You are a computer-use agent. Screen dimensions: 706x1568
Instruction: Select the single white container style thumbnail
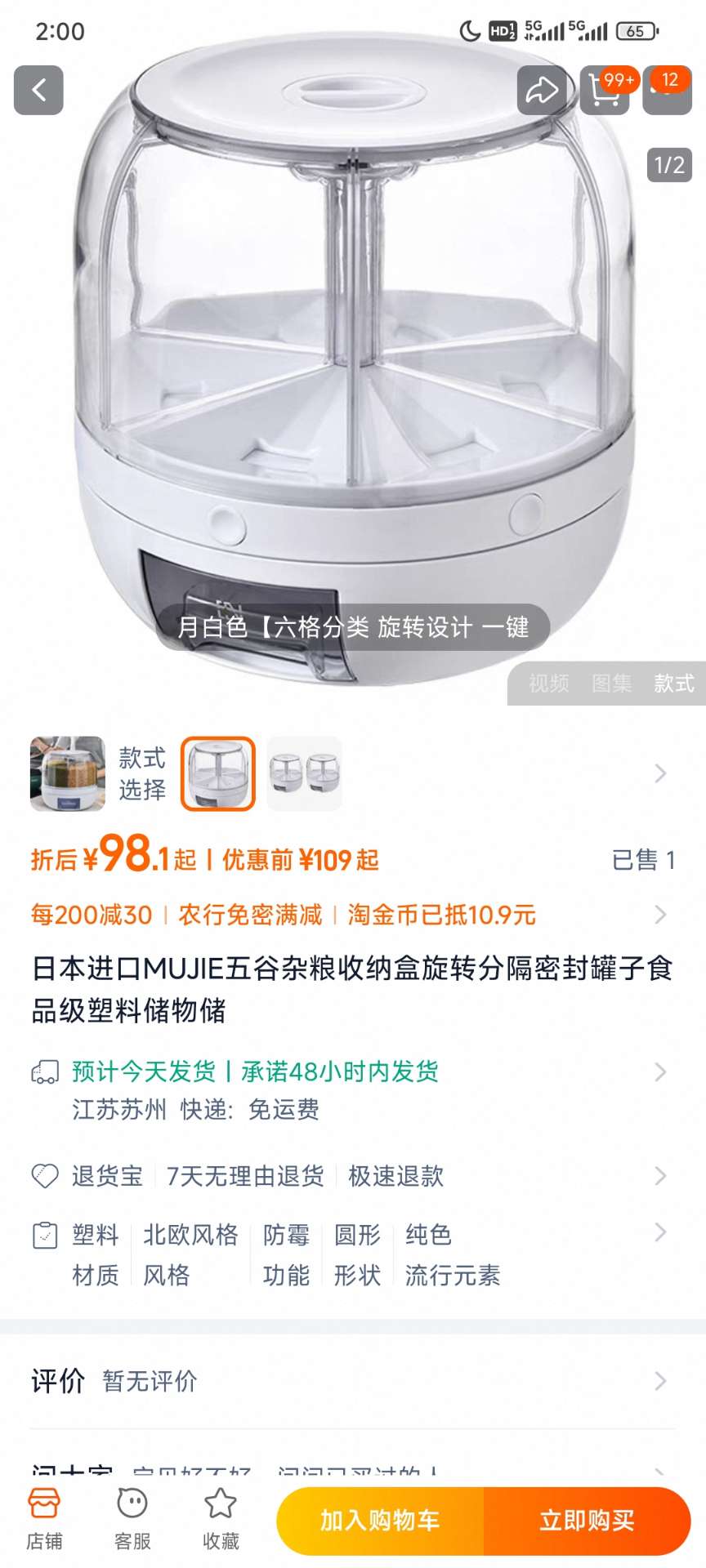click(217, 773)
